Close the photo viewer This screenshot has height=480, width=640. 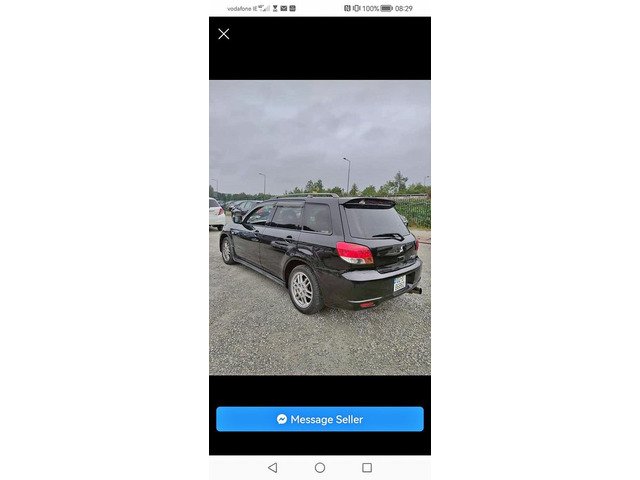coord(224,34)
